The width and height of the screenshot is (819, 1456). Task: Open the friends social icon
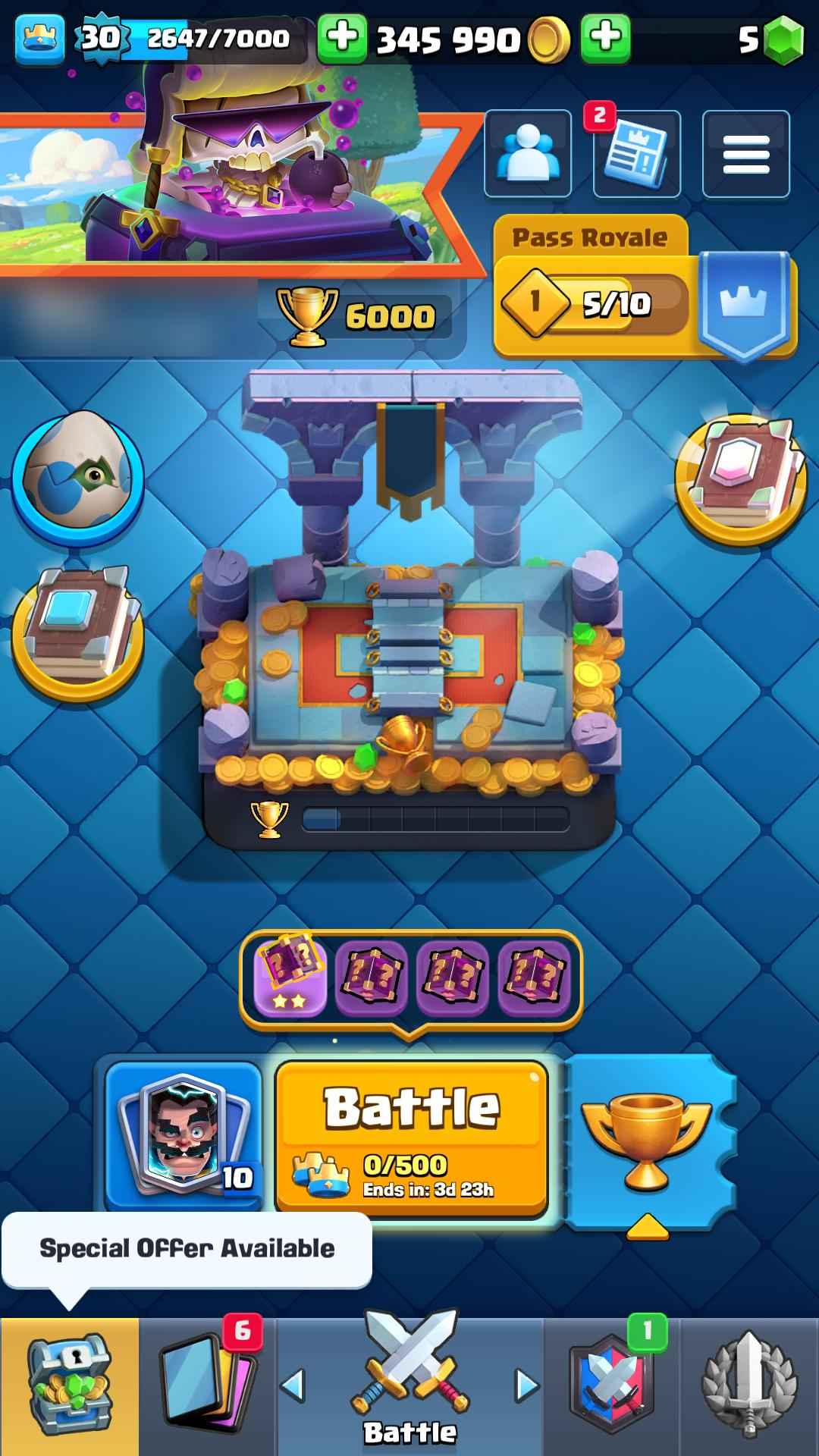click(x=528, y=153)
